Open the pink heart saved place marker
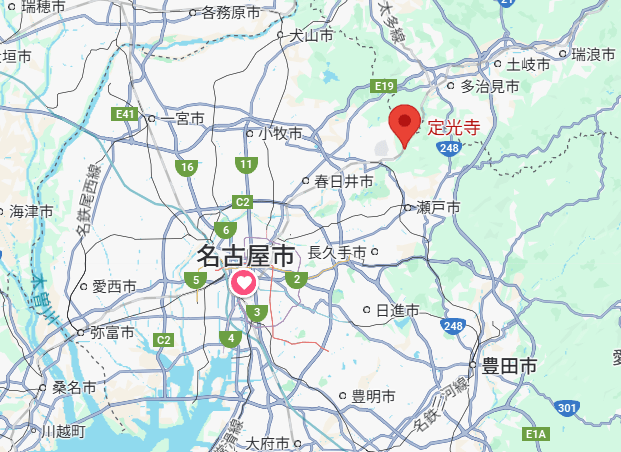The width and height of the screenshot is (621, 452). [244, 283]
